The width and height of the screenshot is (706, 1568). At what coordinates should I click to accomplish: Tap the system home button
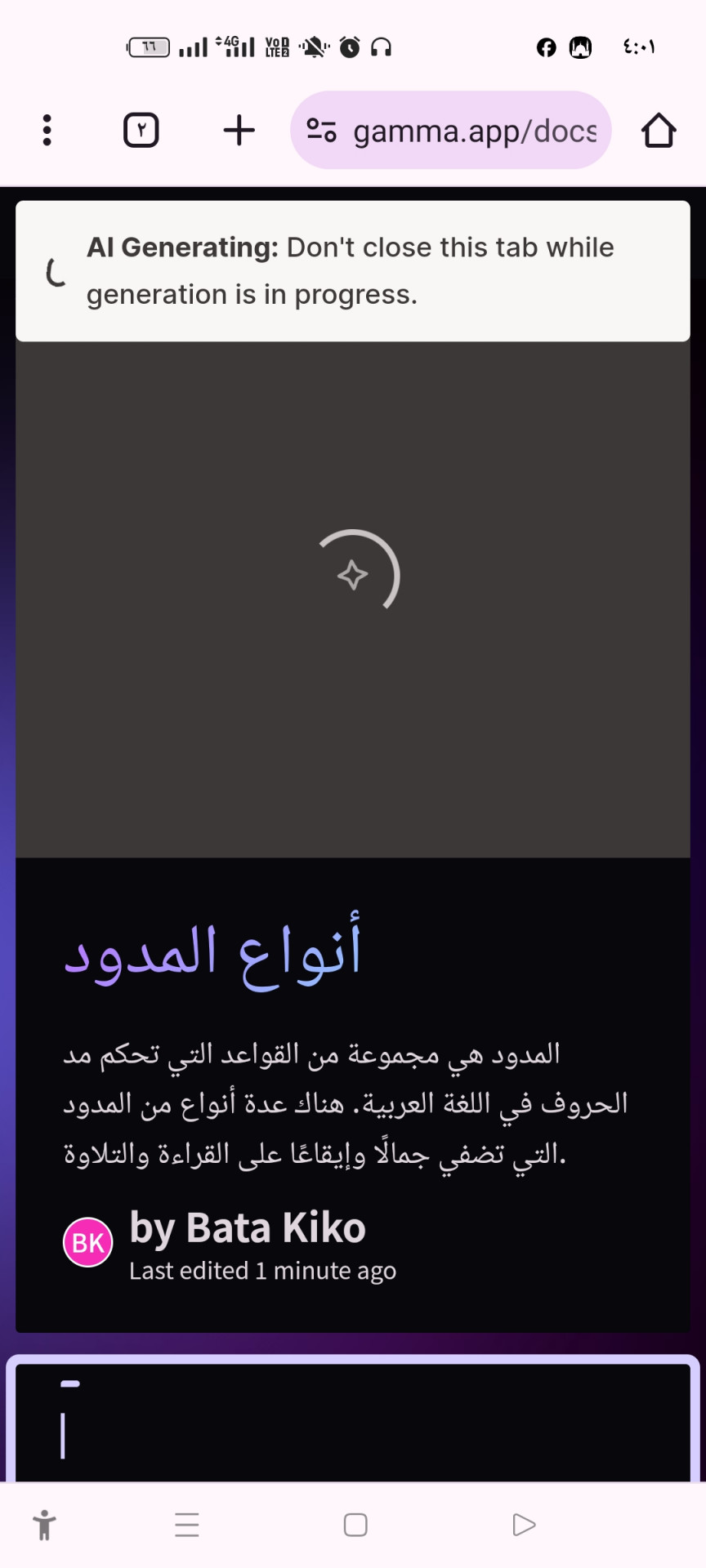click(x=355, y=1525)
